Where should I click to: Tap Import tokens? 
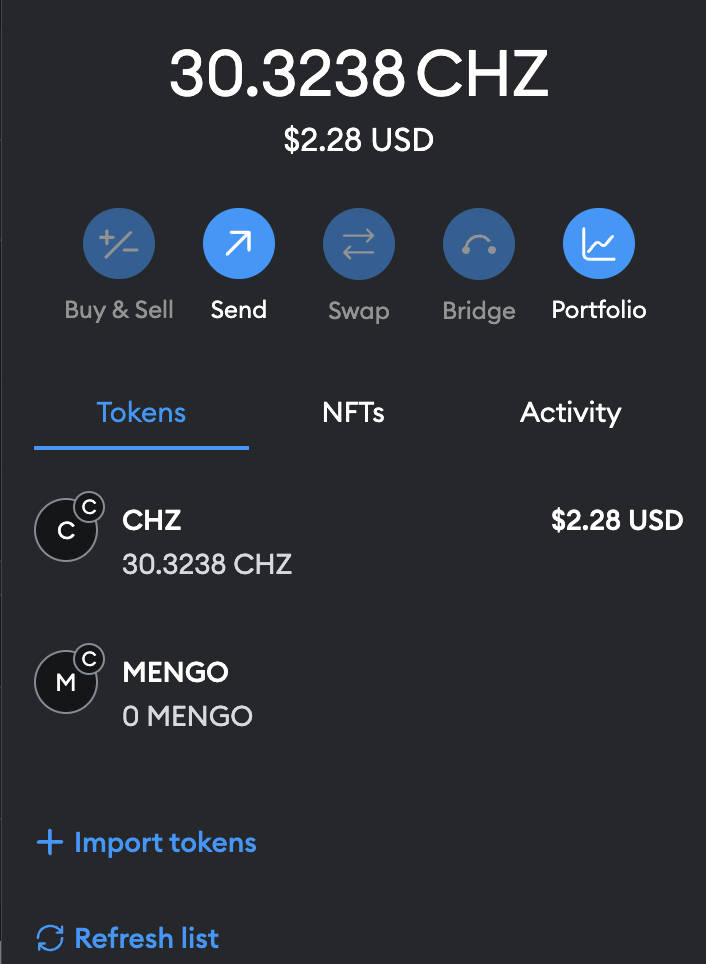click(147, 843)
